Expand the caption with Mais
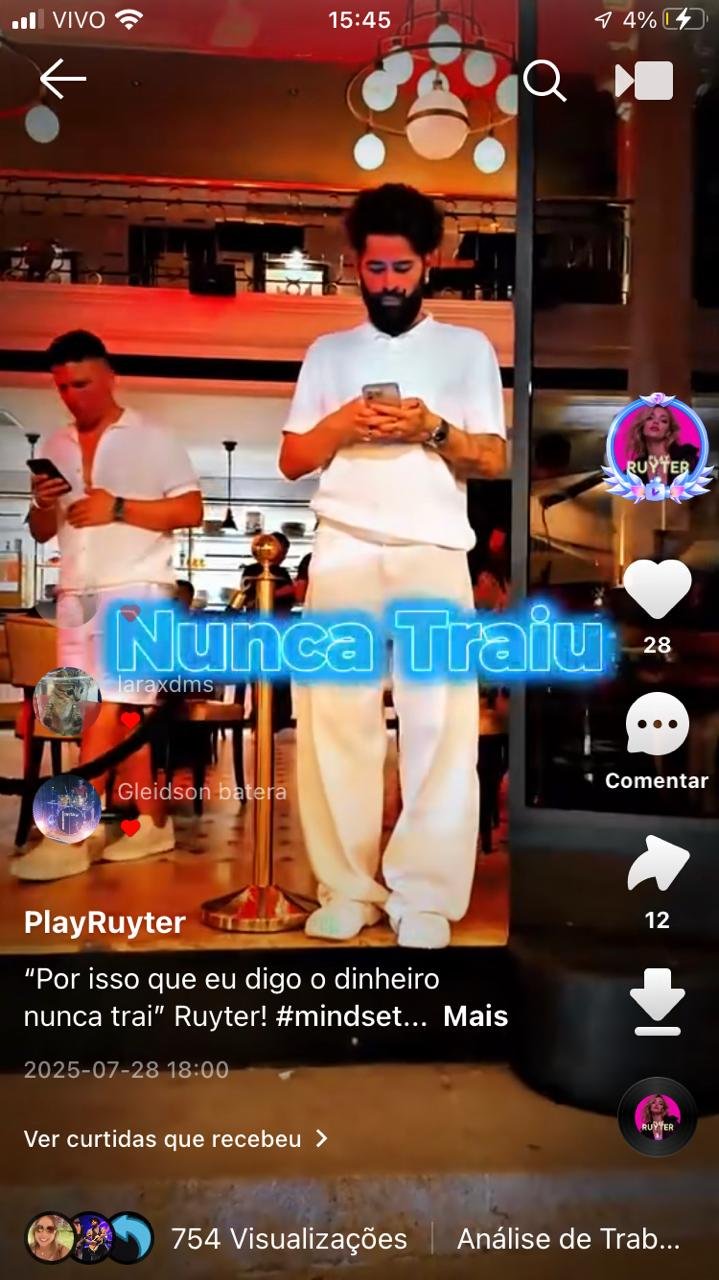This screenshot has width=719, height=1280. (x=476, y=1017)
